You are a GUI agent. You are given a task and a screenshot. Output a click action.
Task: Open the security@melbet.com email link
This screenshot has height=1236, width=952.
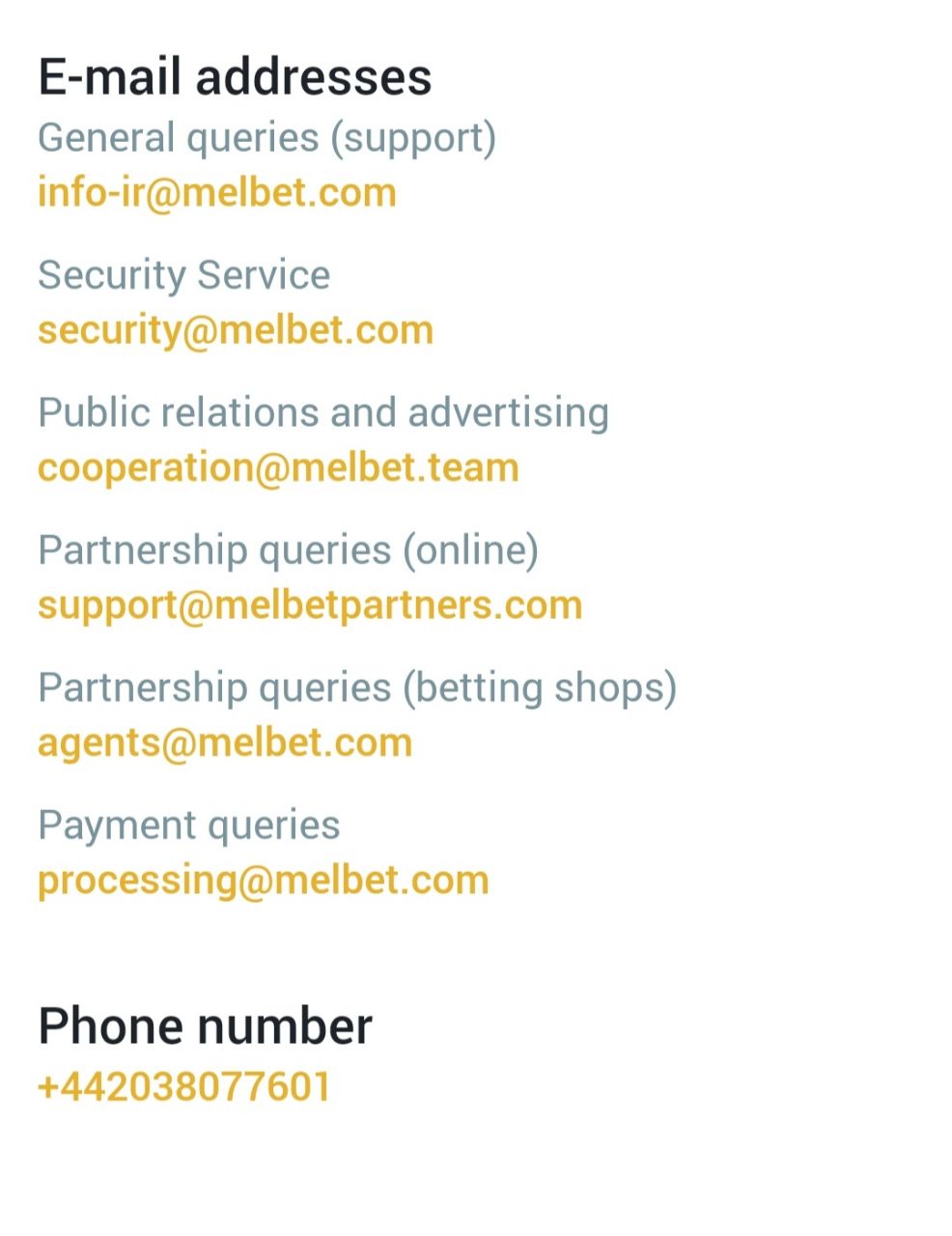coord(236,330)
